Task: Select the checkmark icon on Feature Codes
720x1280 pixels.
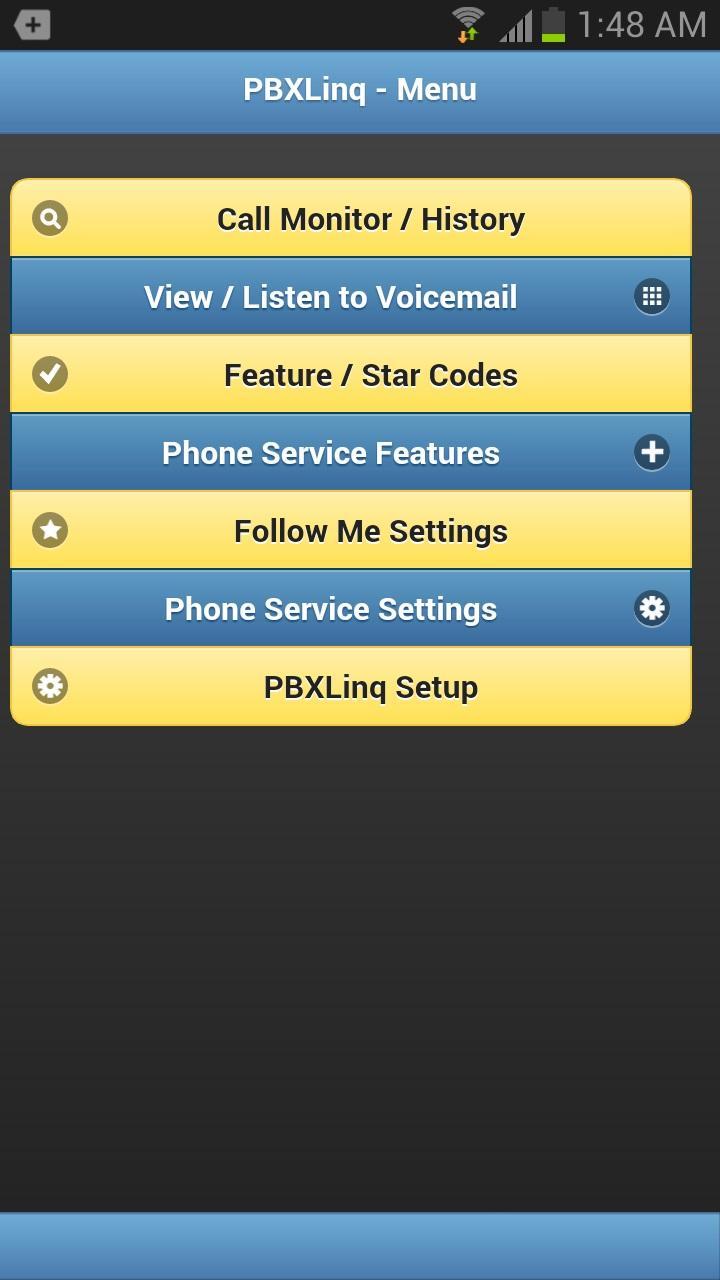Action: tap(49, 374)
